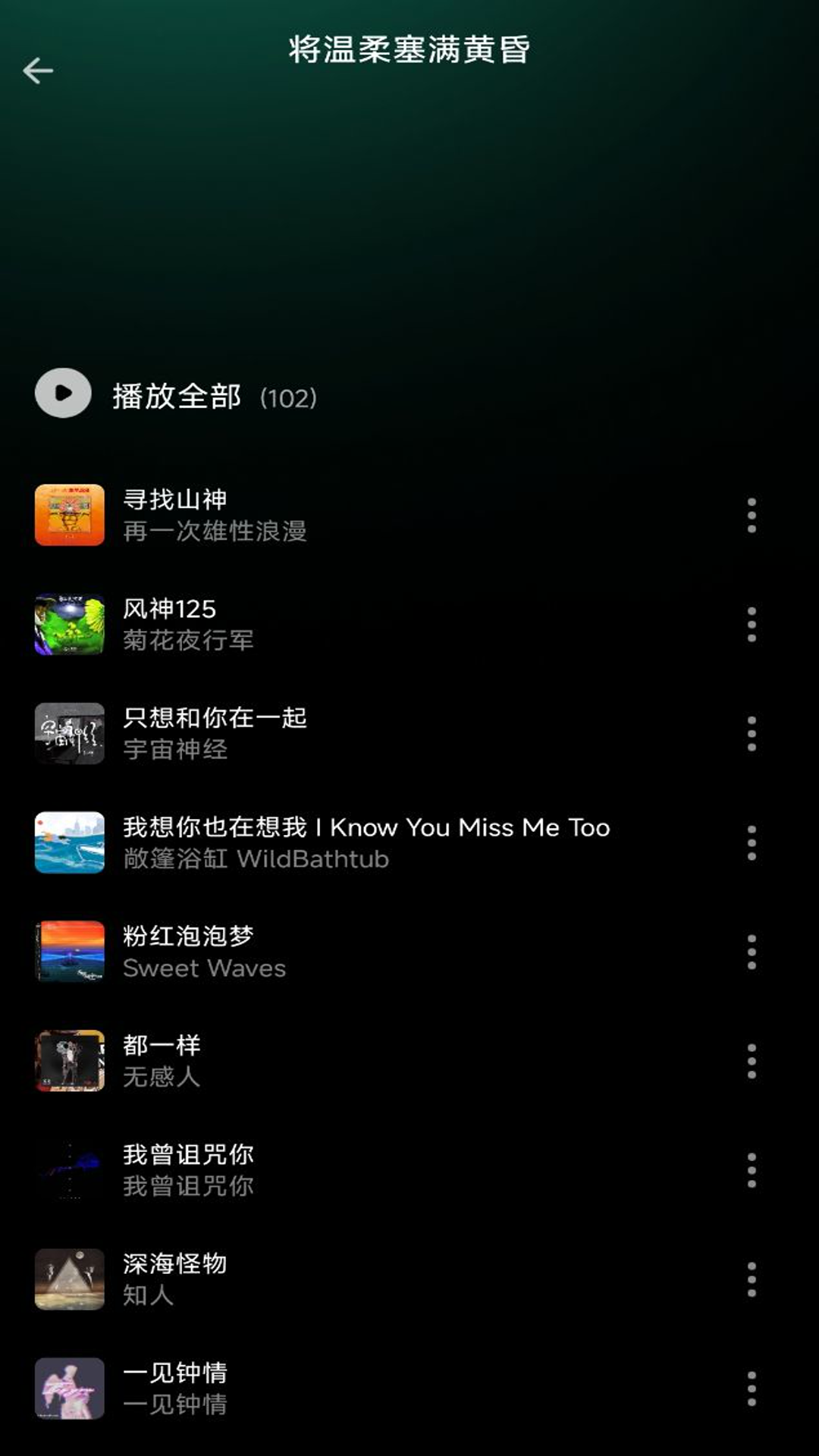Open more options for 我曾诅咒你
The width and height of the screenshot is (819, 1456).
tap(752, 1171)
